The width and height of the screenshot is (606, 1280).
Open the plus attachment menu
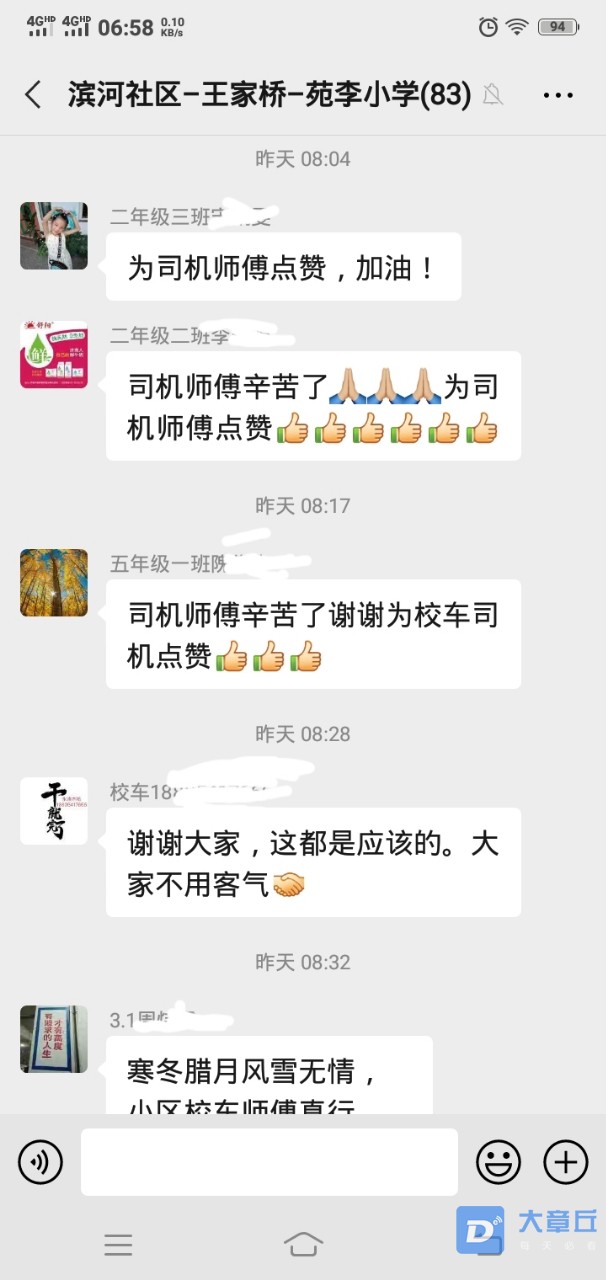click(x=565, y=1162)
